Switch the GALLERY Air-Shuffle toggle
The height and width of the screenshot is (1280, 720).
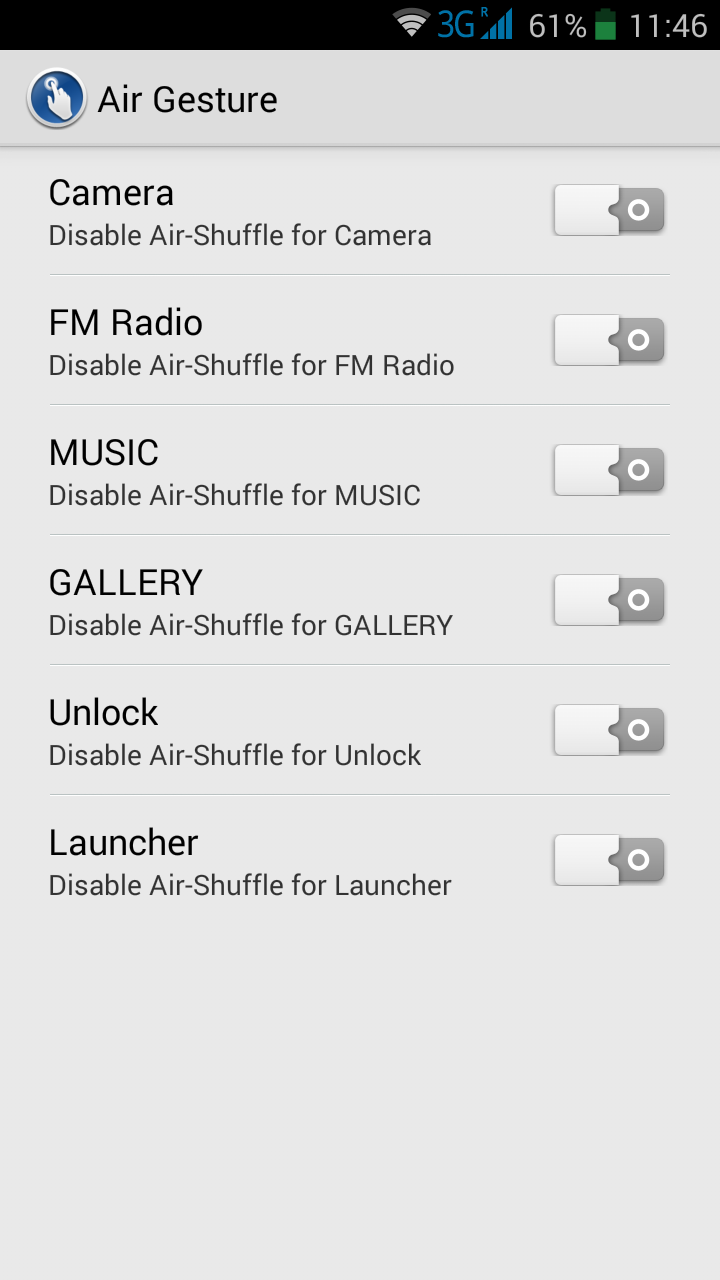tap(609, 600)
